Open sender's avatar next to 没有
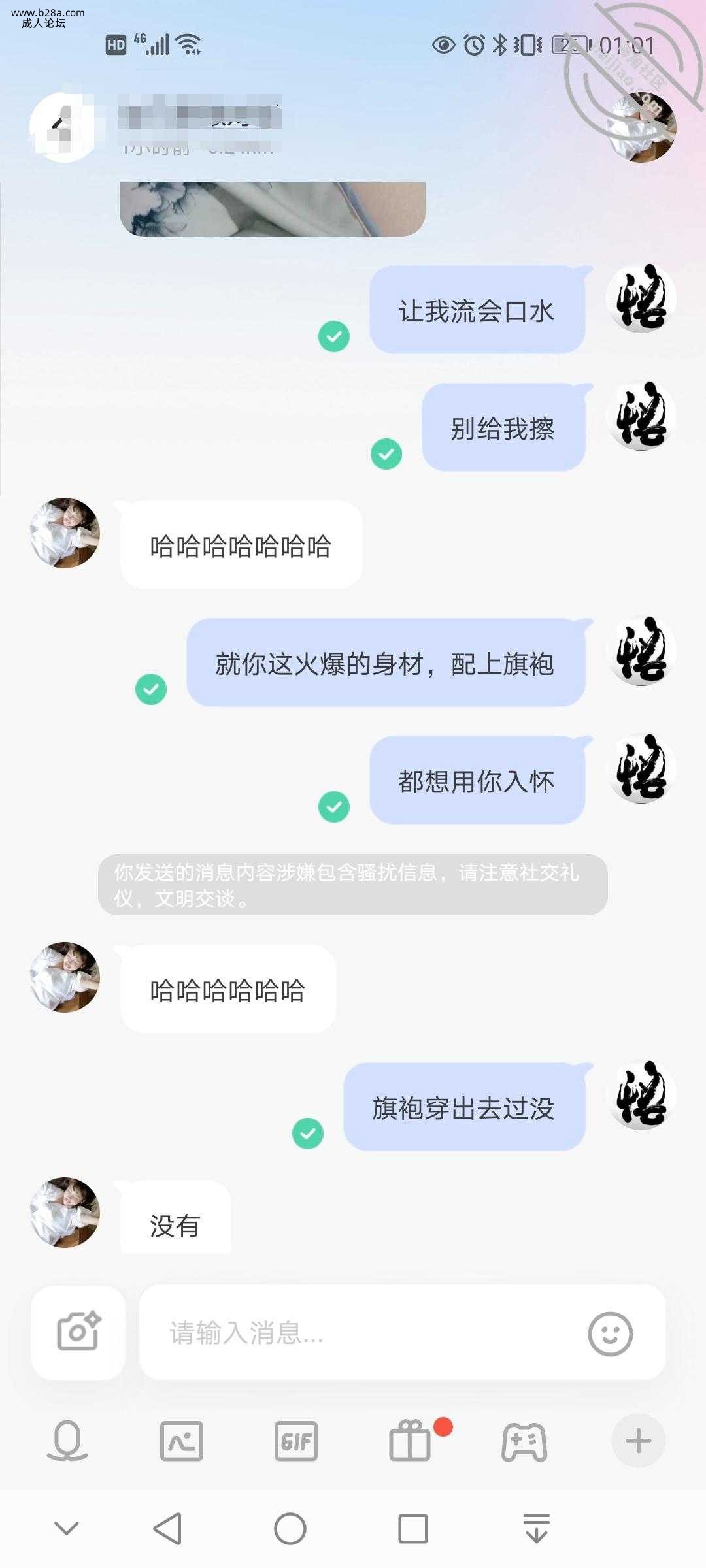Image resolution: width=706 pixels, height=1568 pixels. (x=65, y=1212)
